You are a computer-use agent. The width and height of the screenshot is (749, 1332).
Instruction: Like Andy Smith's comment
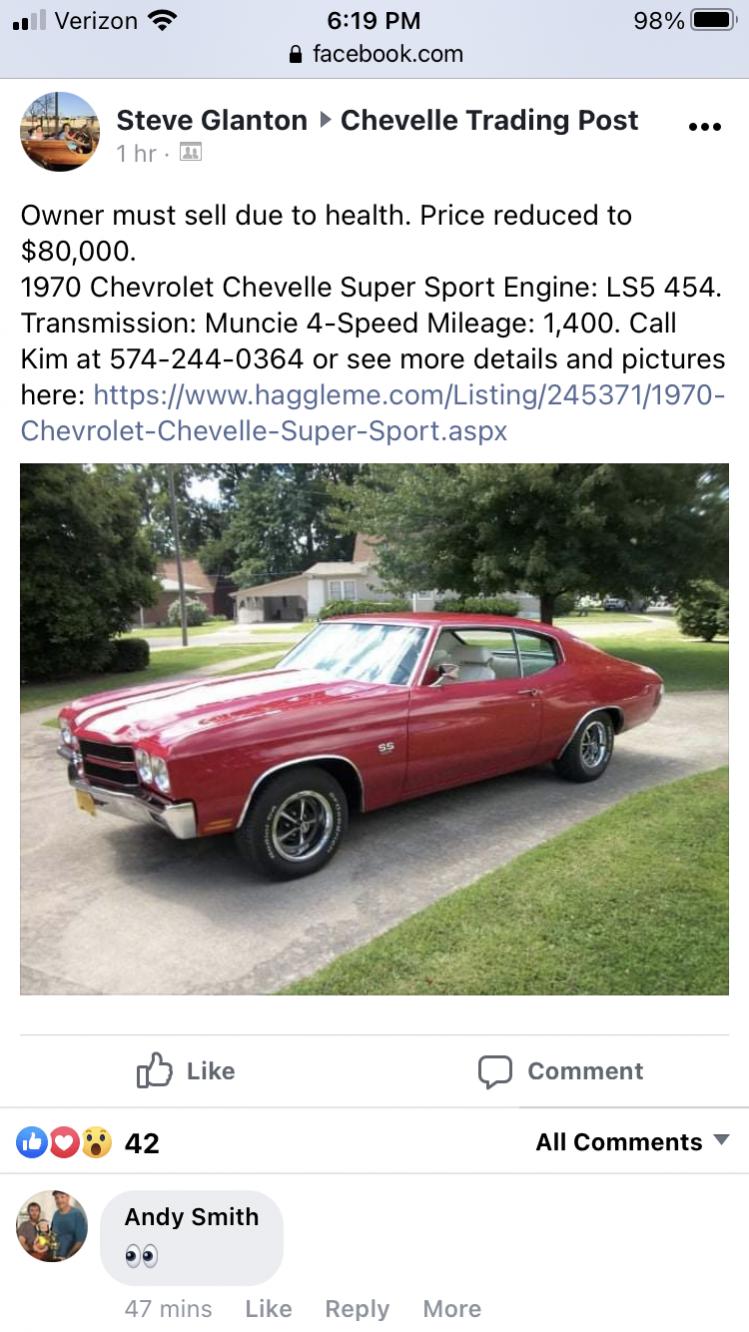tap(268, 1308)
